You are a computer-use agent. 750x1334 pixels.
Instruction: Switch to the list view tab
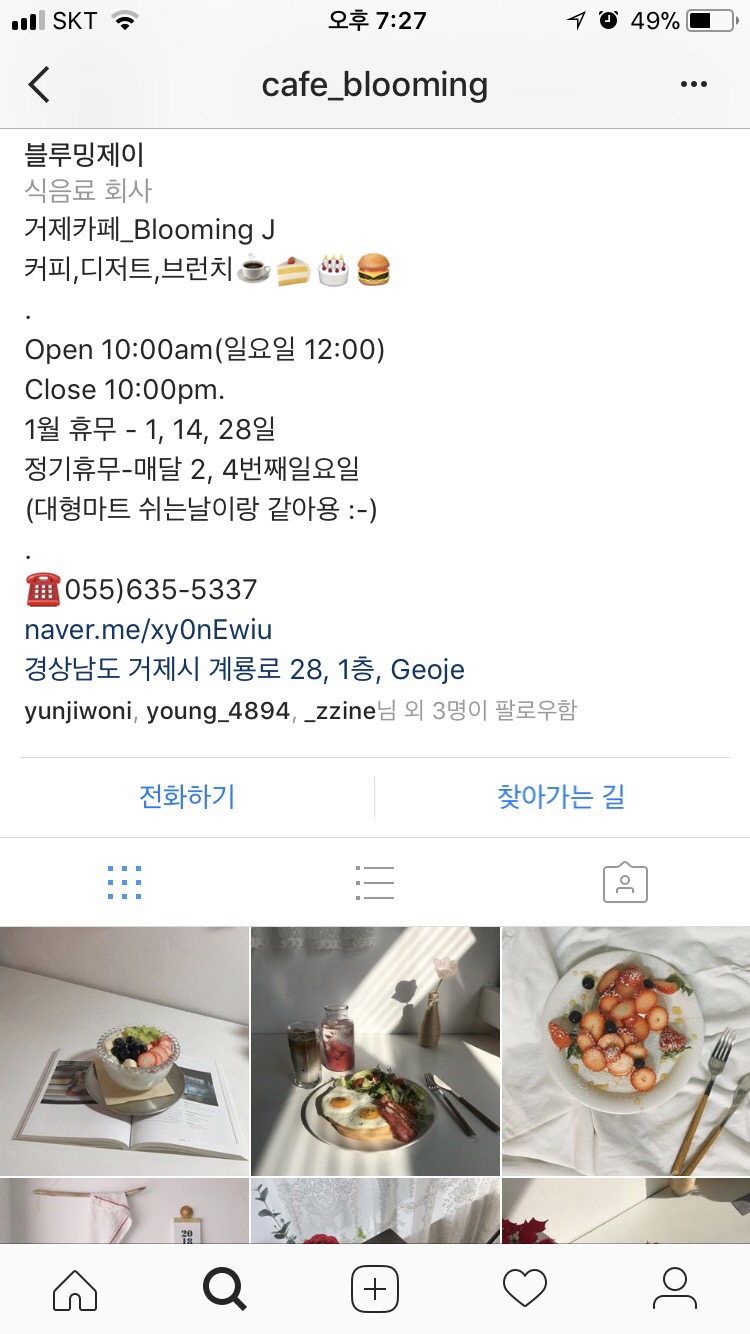coord(375,882)
